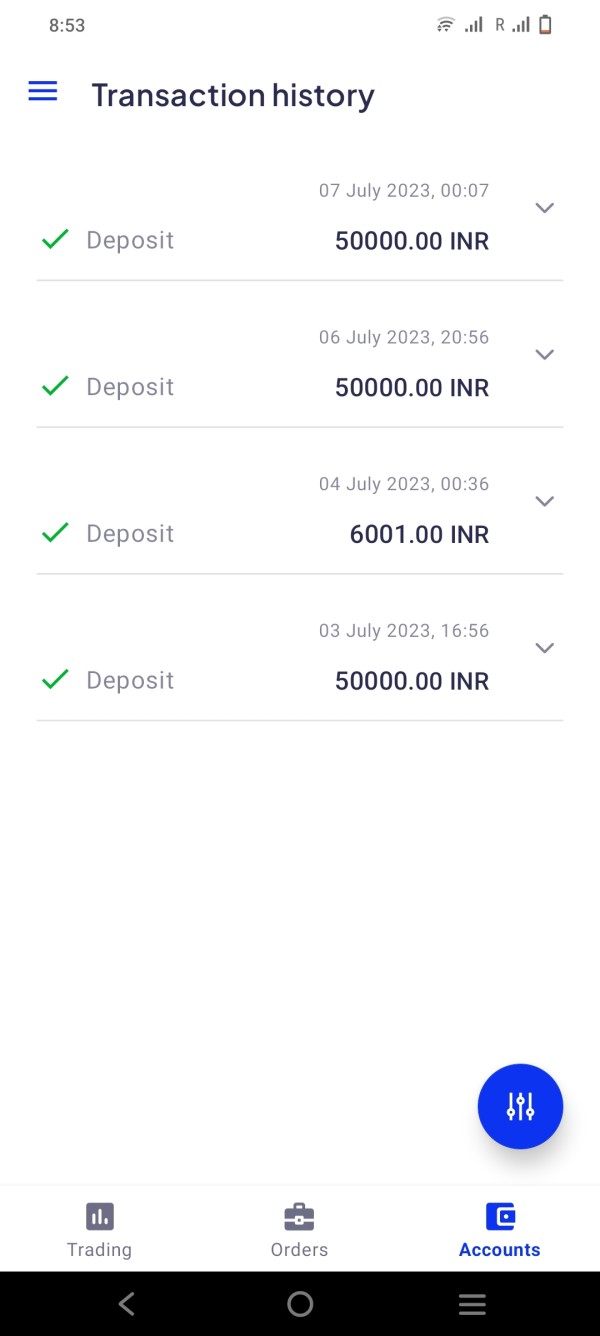Expand the 6001.00 INR deposit entry
600x1336 pixels.
544,501
